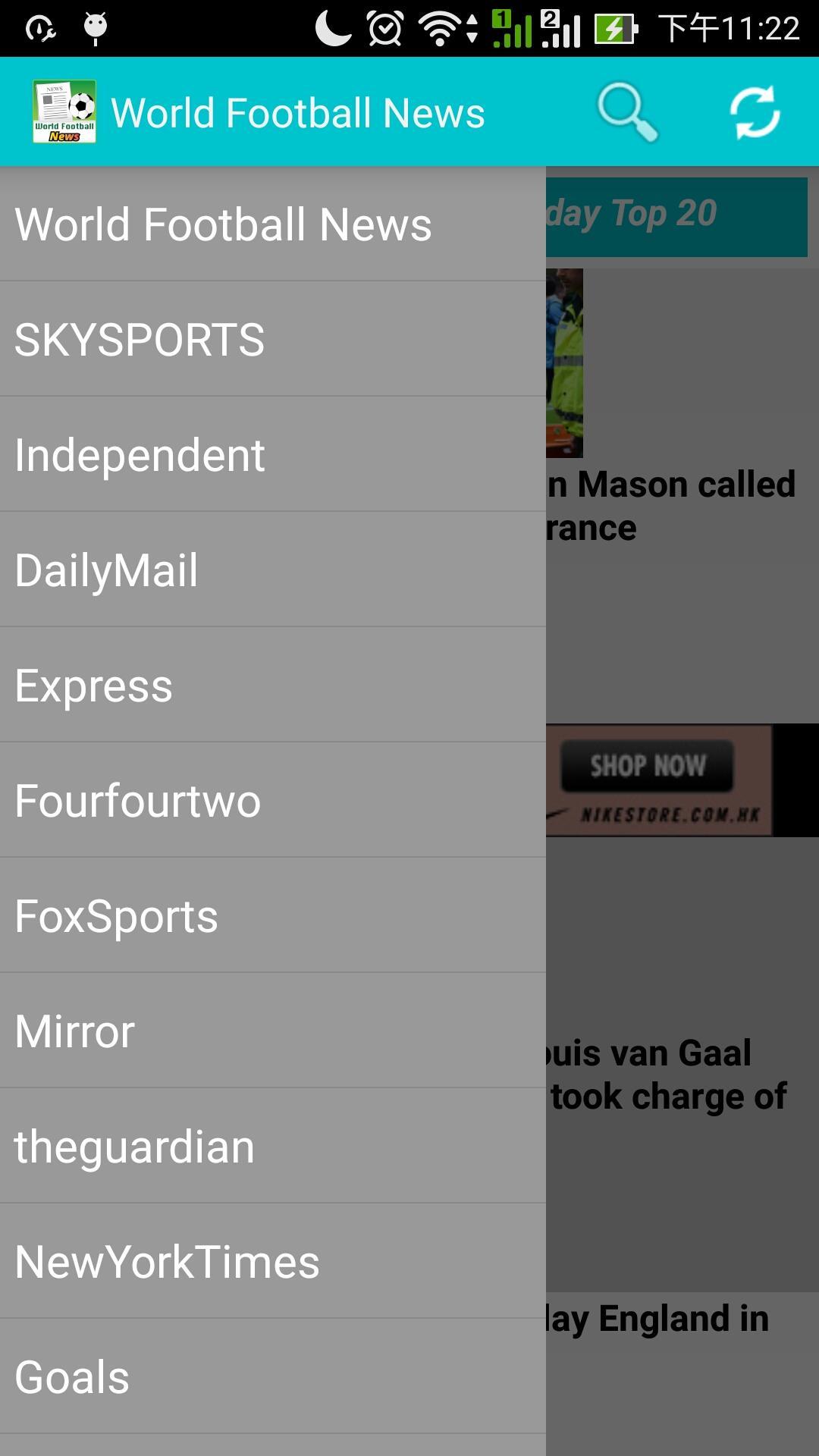Viewport: 819px width, 1456px height.
Task: Open the search icon in the toolbar
Action: click(626, 111)
